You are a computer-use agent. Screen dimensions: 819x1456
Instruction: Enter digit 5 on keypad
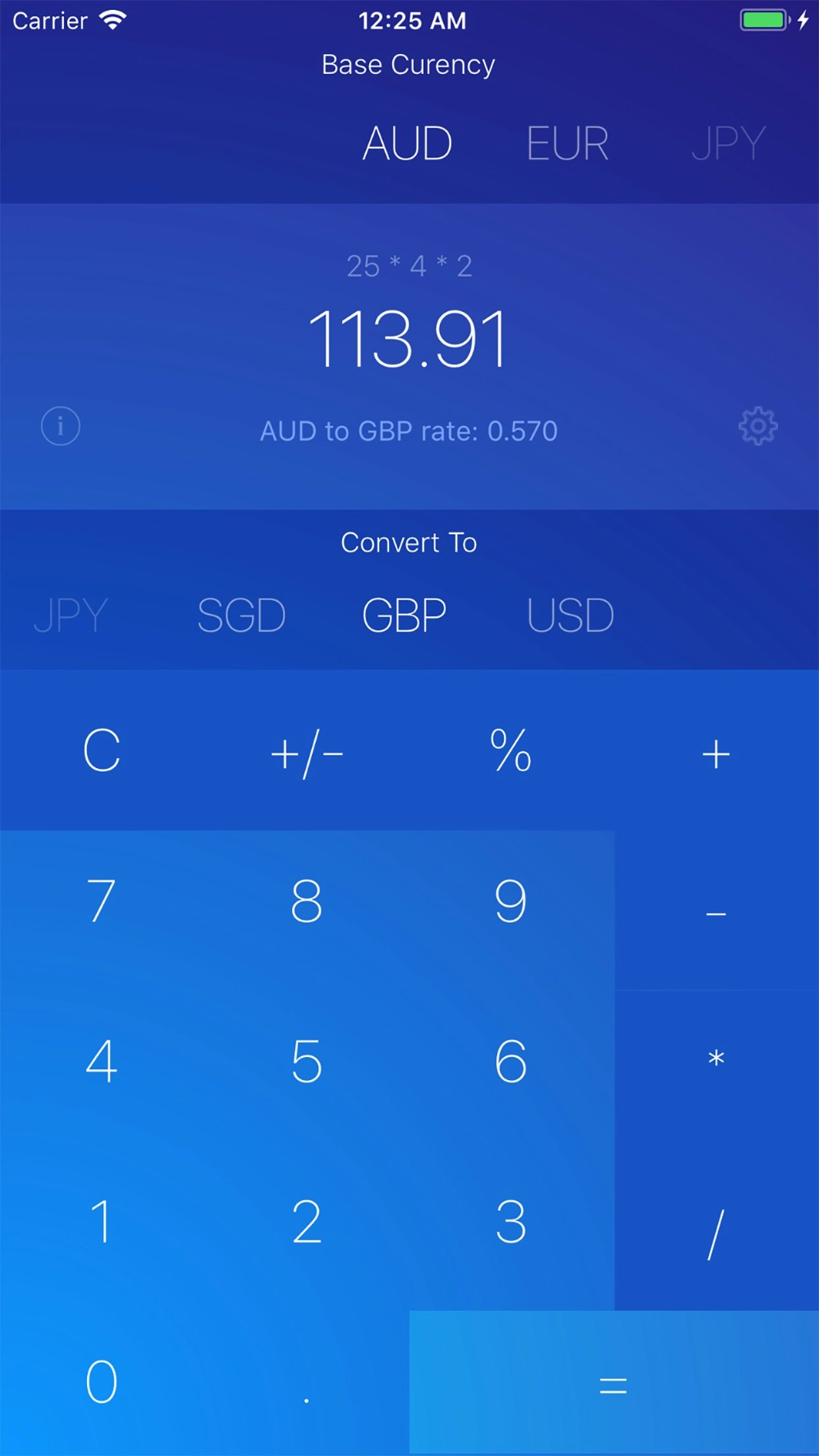307,1062
